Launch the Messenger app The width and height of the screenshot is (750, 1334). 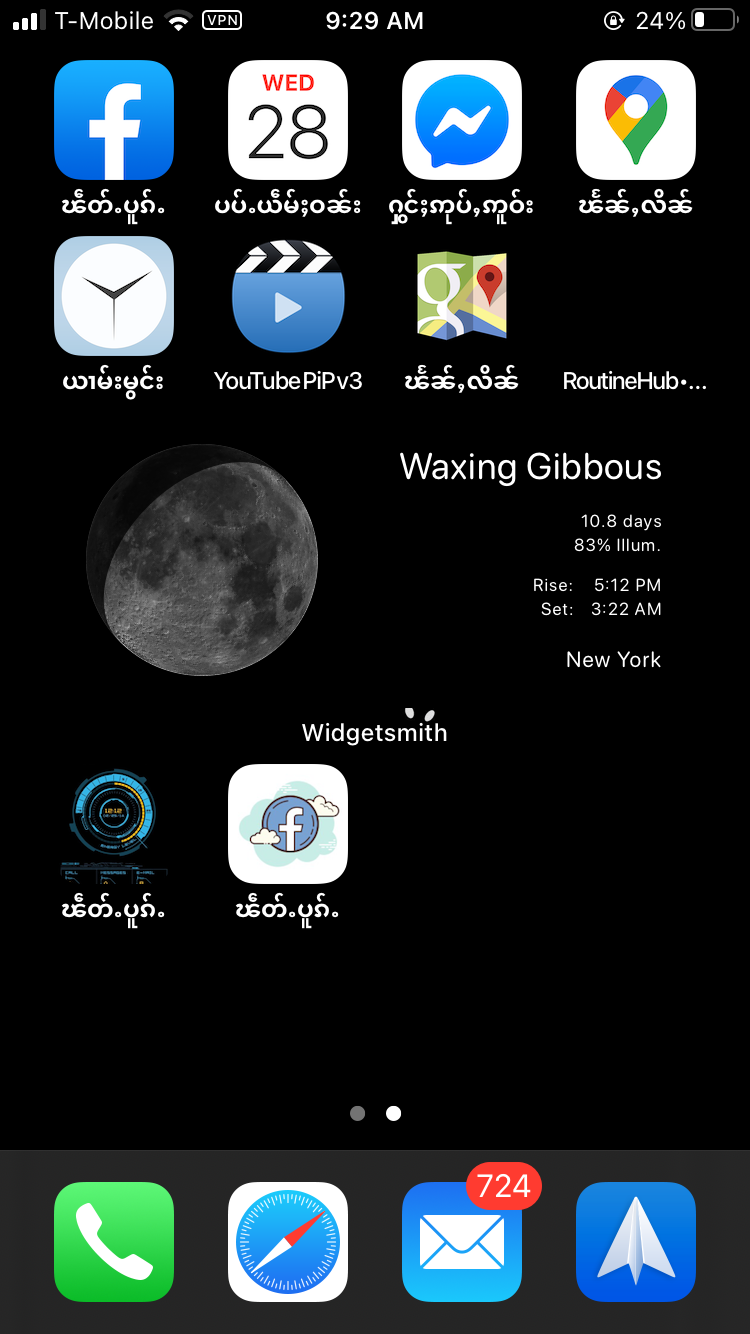coord(462,120)
